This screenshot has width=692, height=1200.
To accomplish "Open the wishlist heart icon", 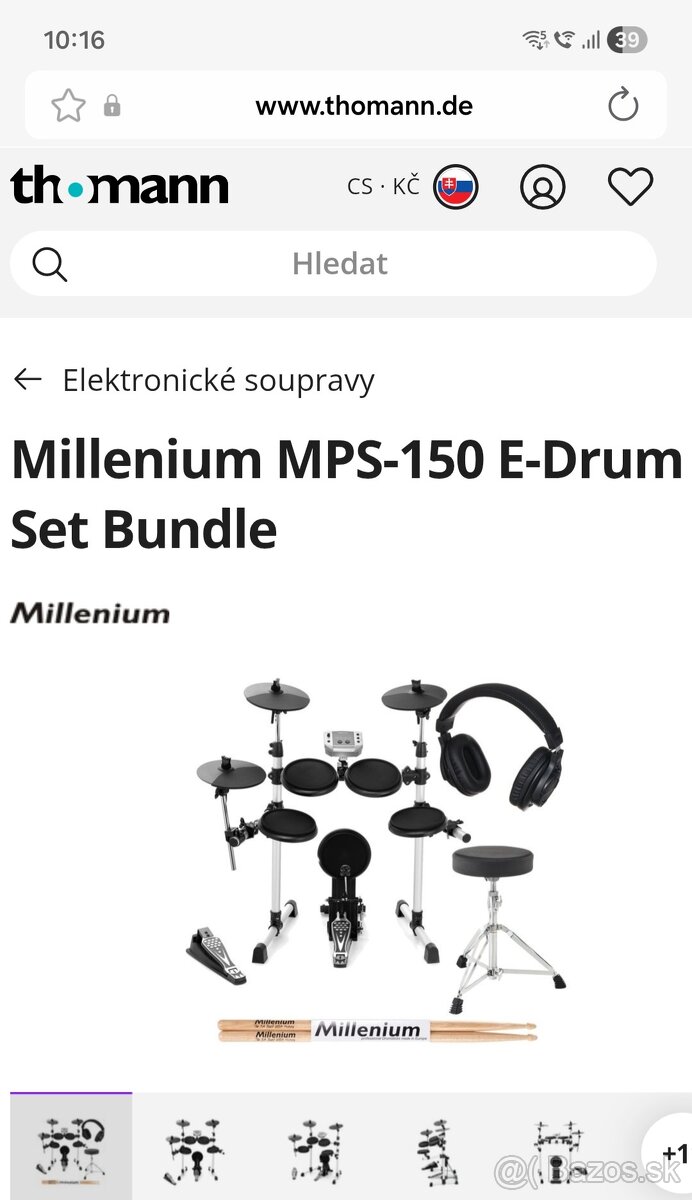I will 630,187.
